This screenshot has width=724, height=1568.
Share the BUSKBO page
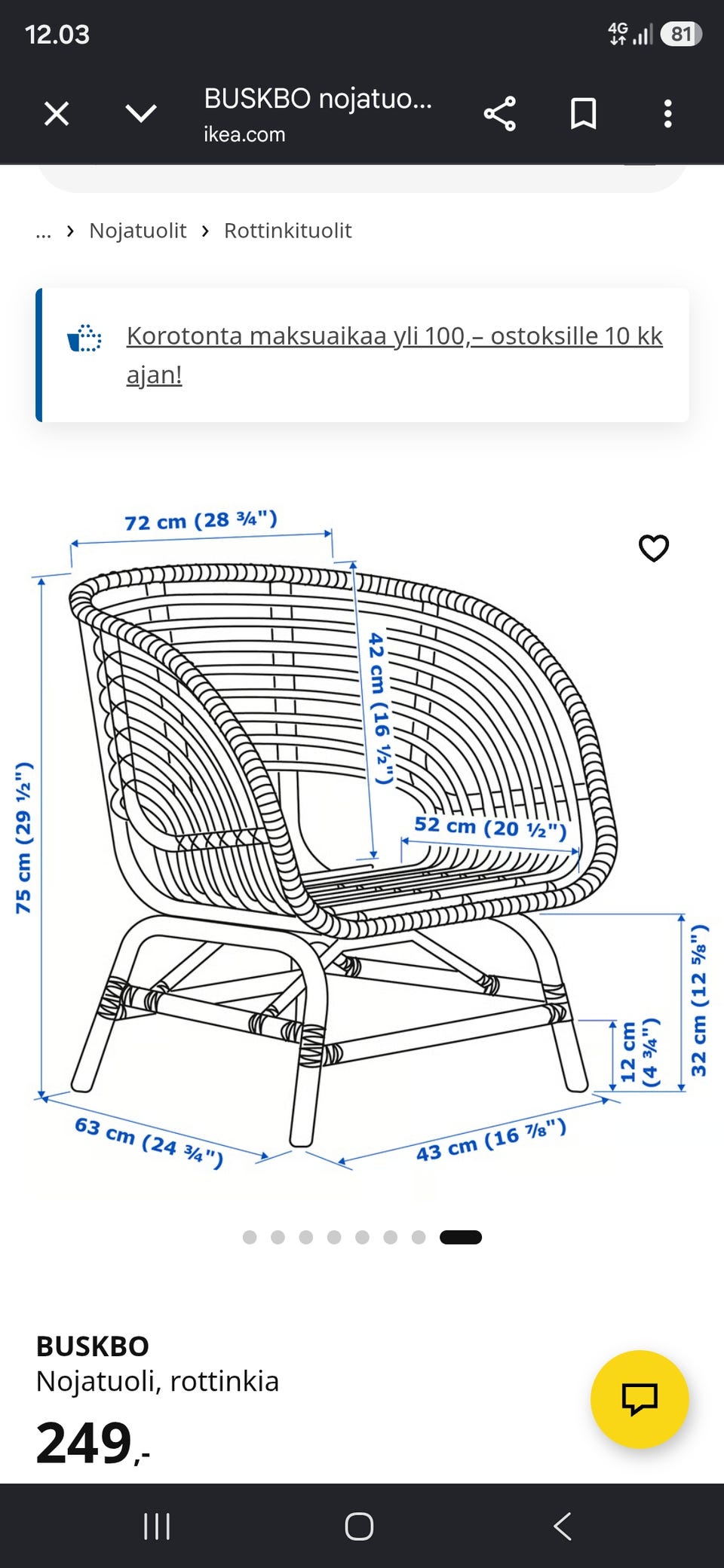[499, 114]
